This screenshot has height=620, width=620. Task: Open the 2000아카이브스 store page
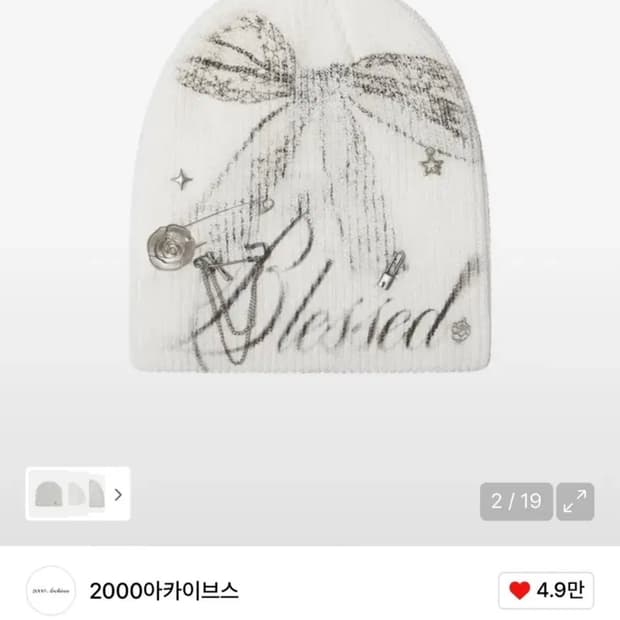click(x=164, y=590)
